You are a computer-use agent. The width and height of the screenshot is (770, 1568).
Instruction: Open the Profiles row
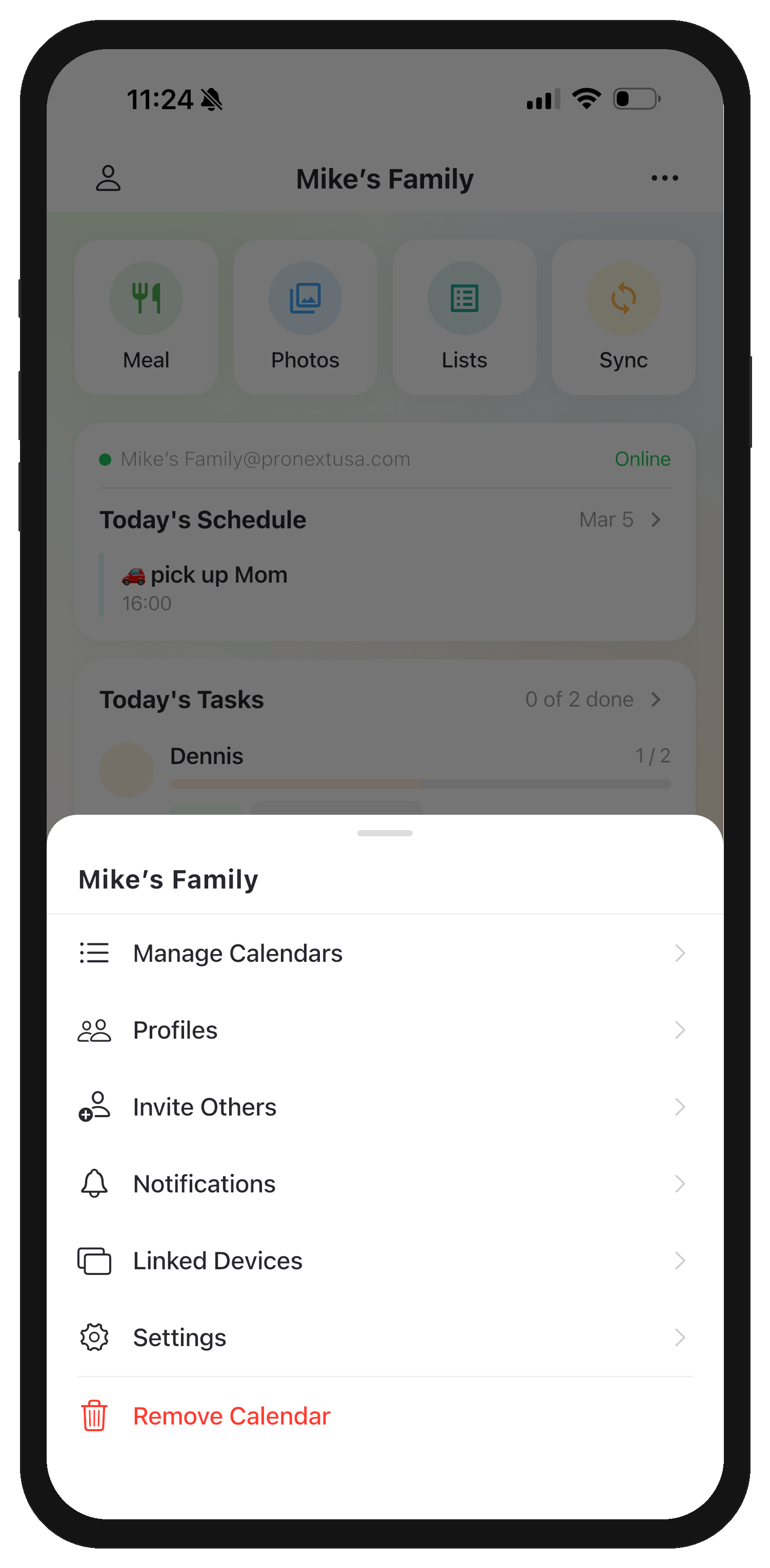coord(384,1030)
